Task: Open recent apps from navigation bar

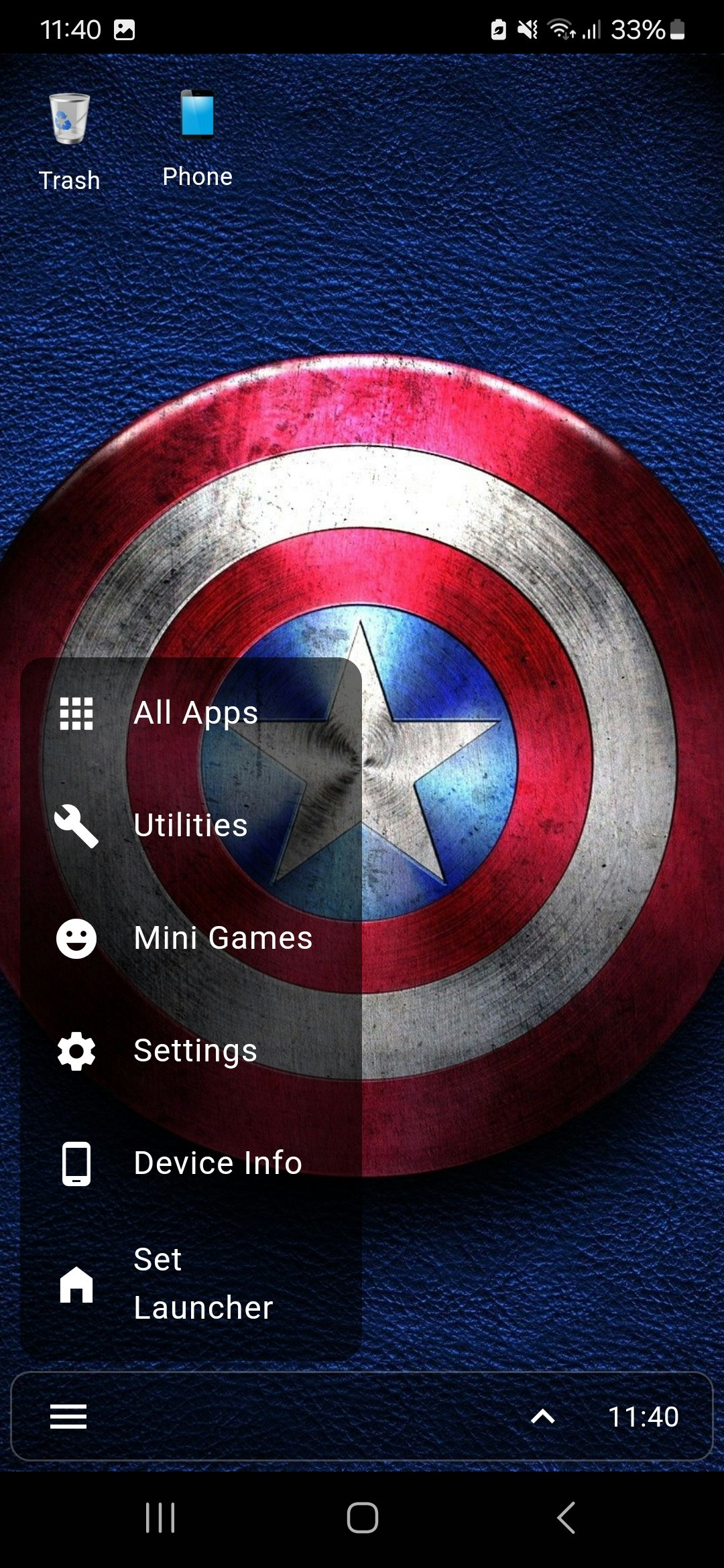Action: [160, 1518]
